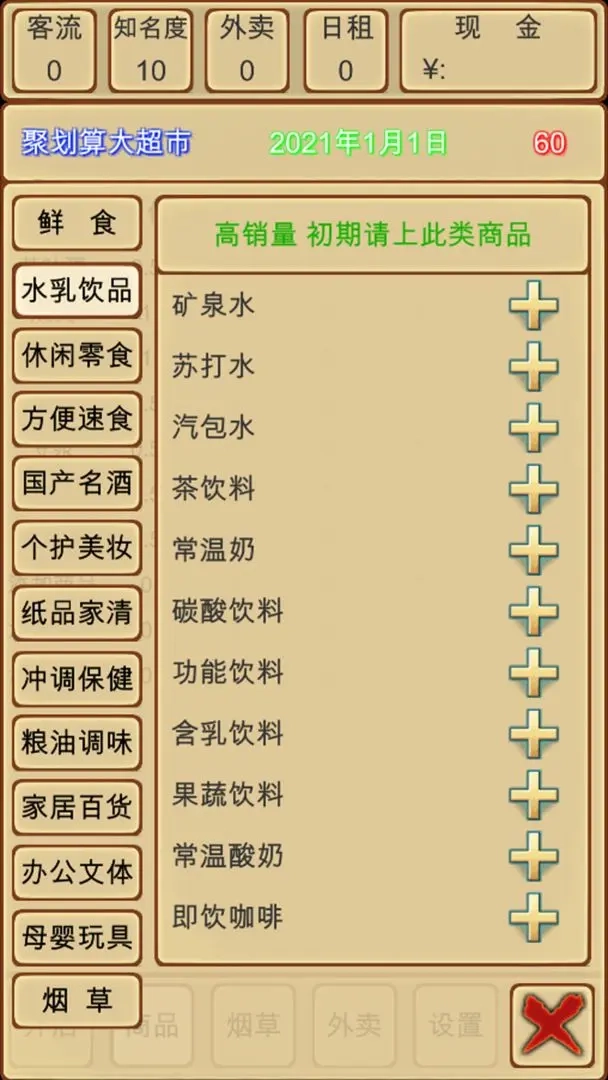Open the 纸品家清 category
Viewport: 608px width, 1080px height.
[x=77, y=612]
